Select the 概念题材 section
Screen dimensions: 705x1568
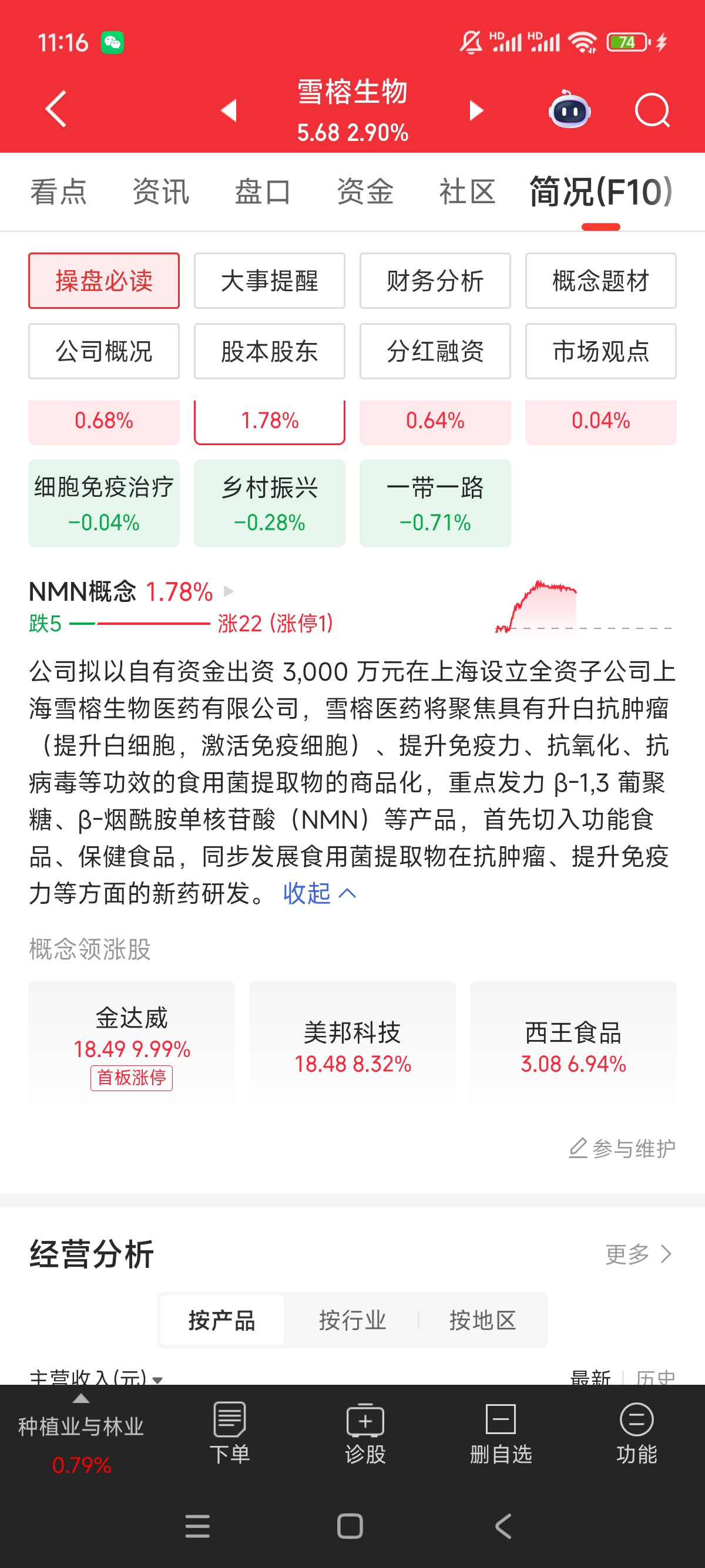tap(600, 281)
